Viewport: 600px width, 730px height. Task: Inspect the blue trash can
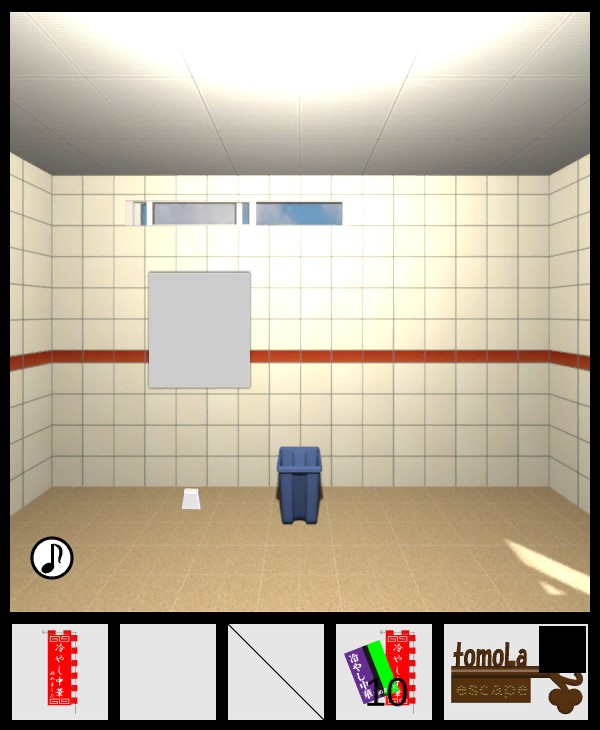[299, 485]
